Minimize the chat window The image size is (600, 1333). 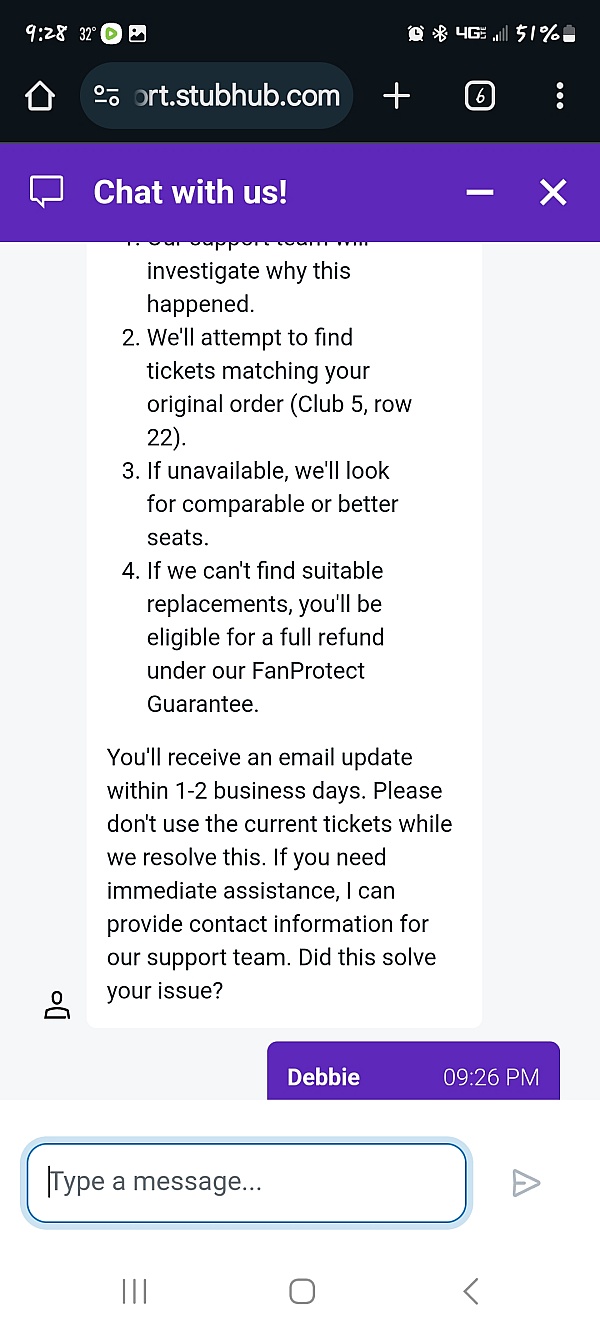pyautogui.click(x=480, y=192)
